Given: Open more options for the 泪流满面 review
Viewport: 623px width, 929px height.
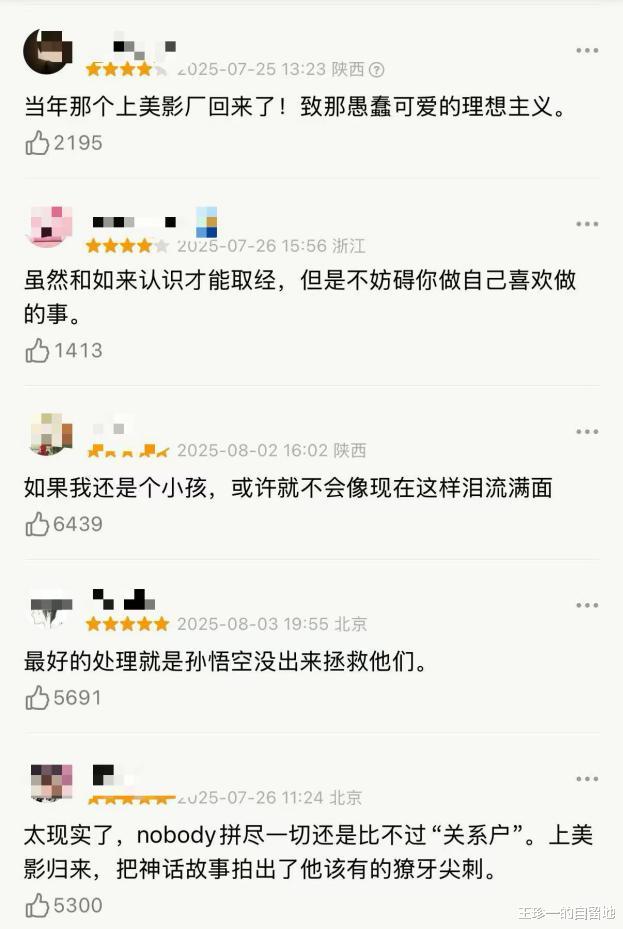Looking at the screenshot, I should (587, 432).
